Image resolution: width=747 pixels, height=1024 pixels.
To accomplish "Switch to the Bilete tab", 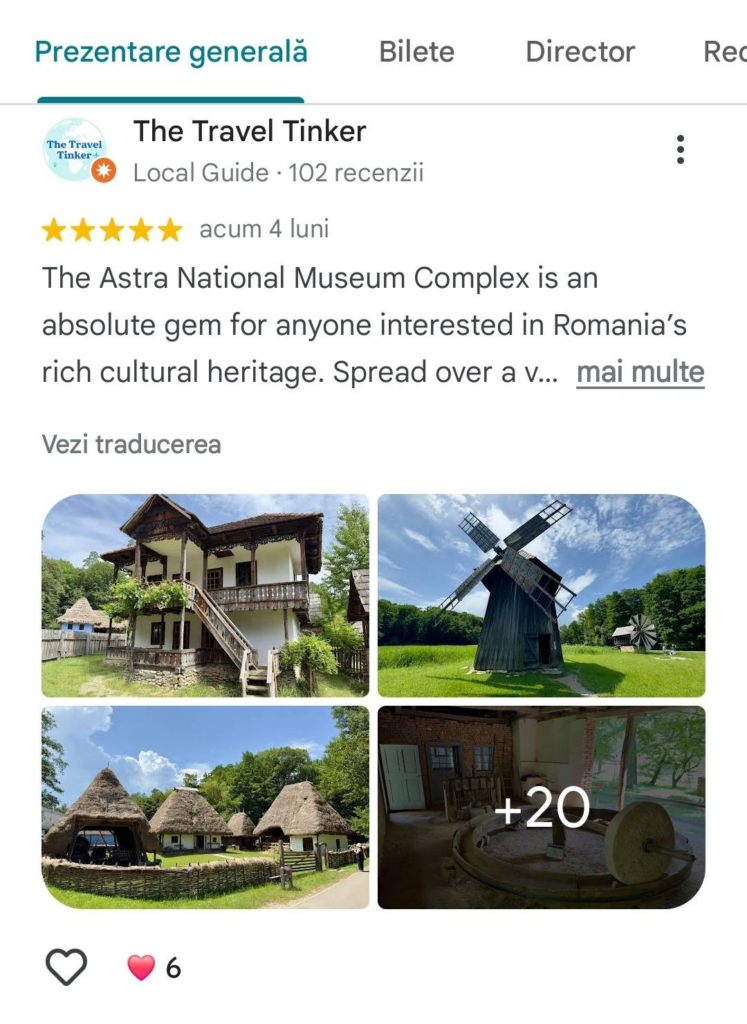I will [x=416, y=52].
